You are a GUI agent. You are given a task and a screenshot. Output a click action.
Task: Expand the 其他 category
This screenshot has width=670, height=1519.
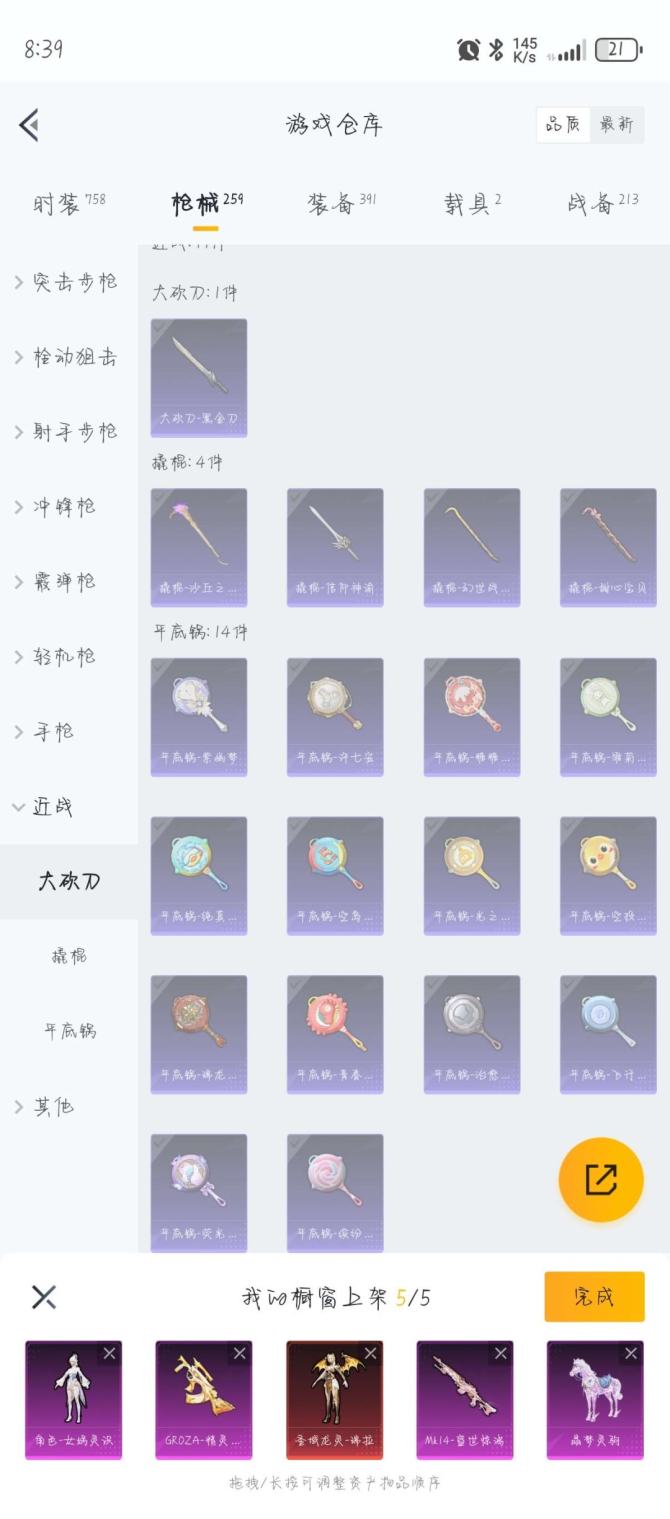[x=46, y=1106]
